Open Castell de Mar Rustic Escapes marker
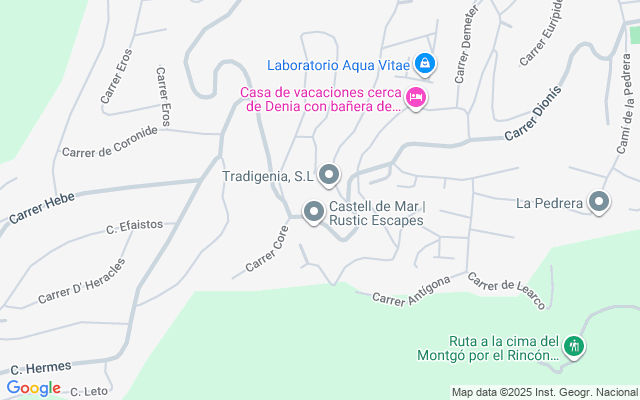 (314, 211)
